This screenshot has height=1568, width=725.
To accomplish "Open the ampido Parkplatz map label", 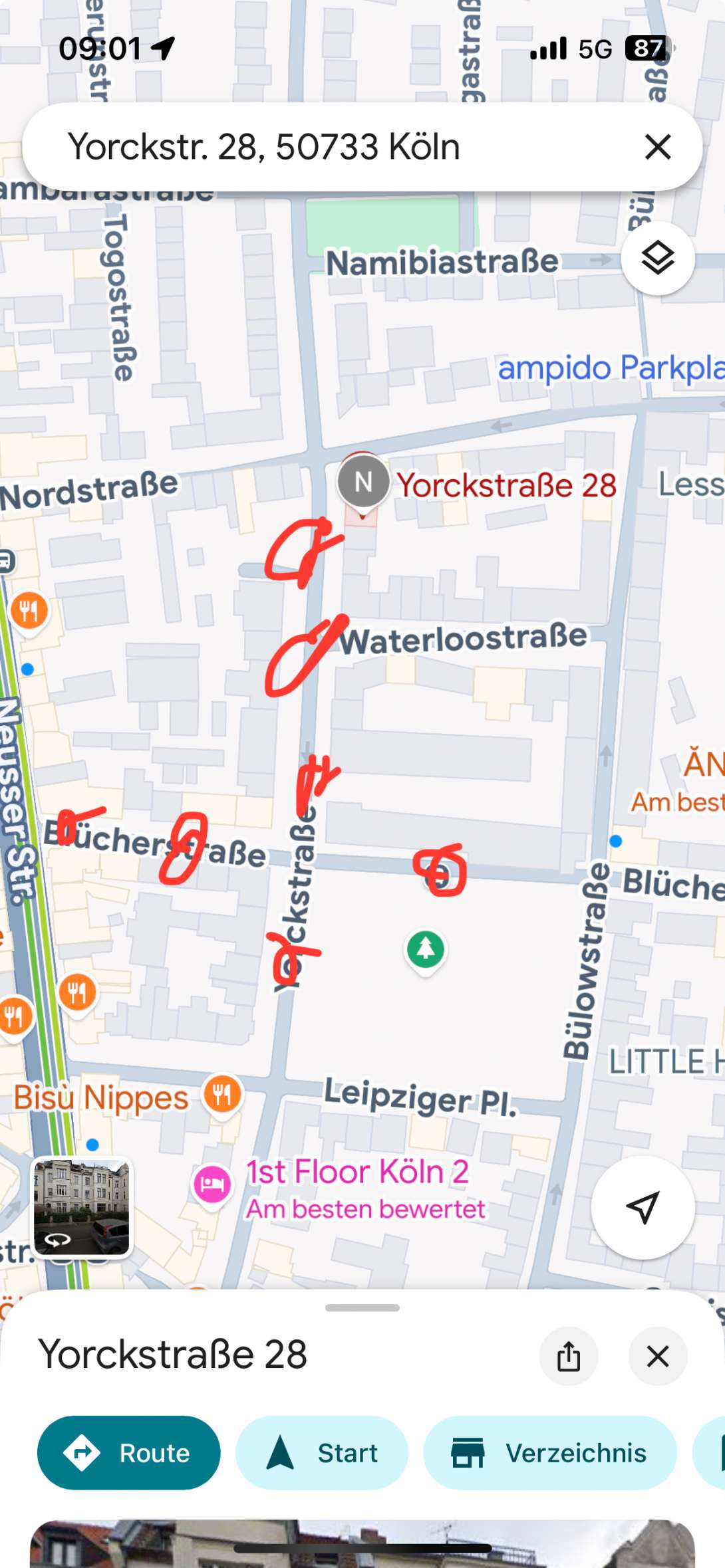I will [609, 368].
